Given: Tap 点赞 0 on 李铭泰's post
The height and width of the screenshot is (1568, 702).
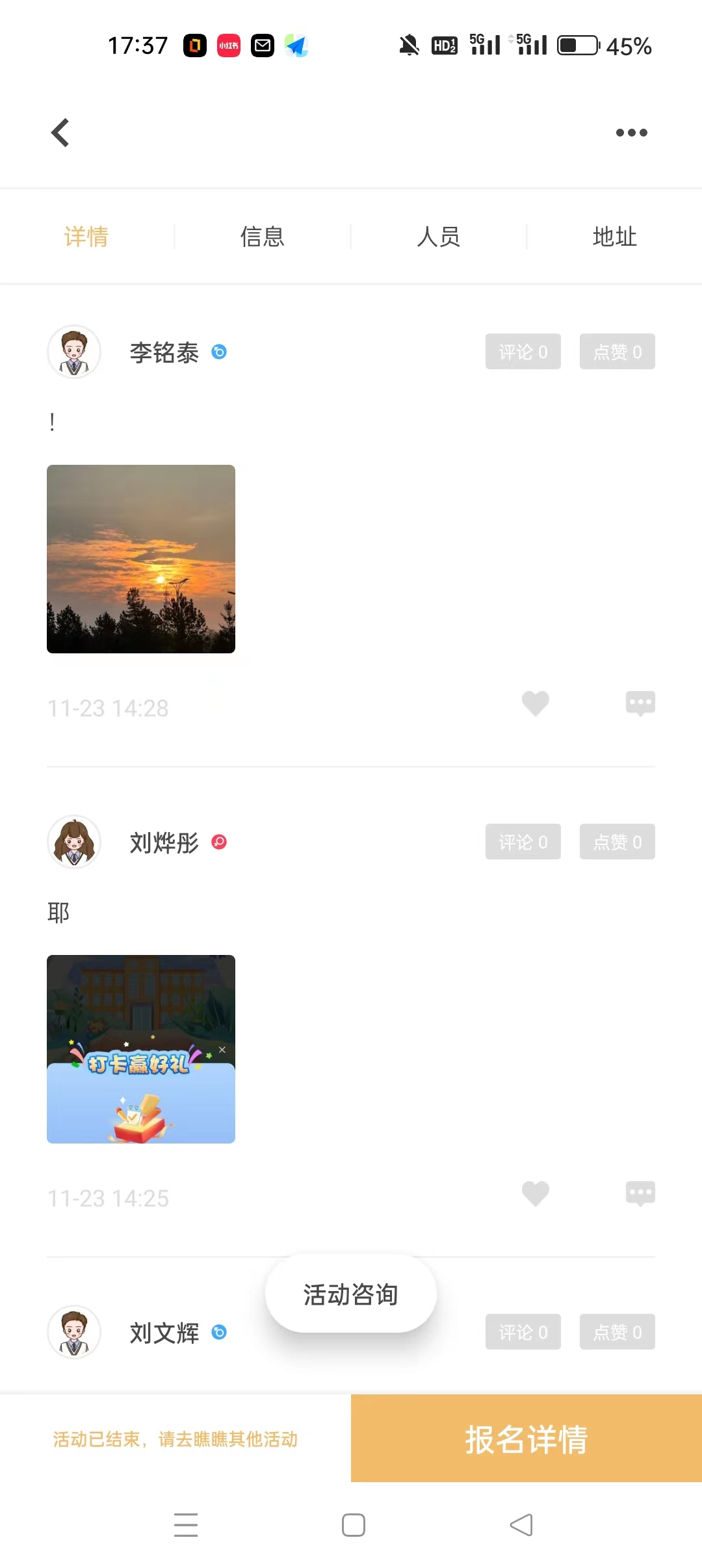Looking at the screenshot, I should click(x=617, y=352).
